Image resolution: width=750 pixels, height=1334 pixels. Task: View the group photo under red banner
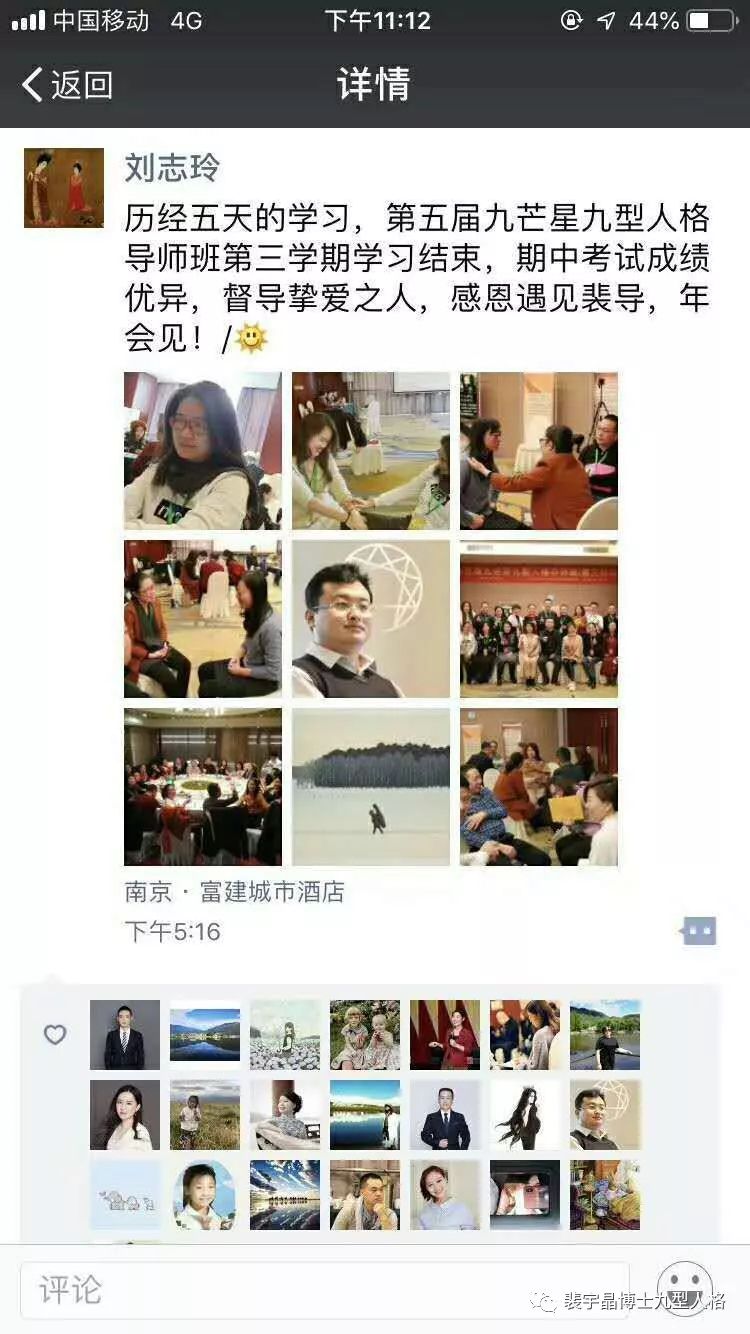point(539,619)
